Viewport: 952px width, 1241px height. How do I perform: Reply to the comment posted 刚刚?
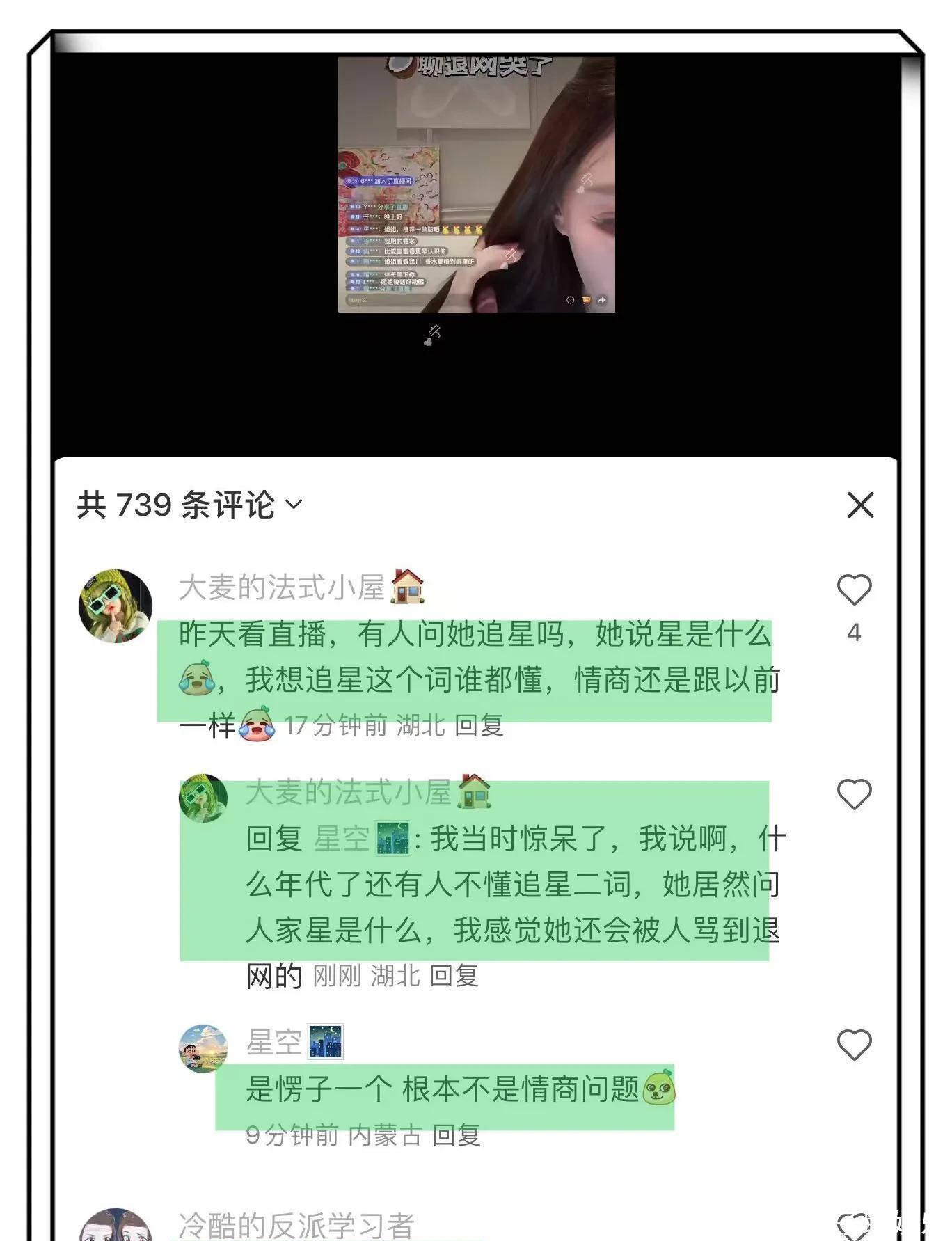pyautogui.click(x=454, y=976)
